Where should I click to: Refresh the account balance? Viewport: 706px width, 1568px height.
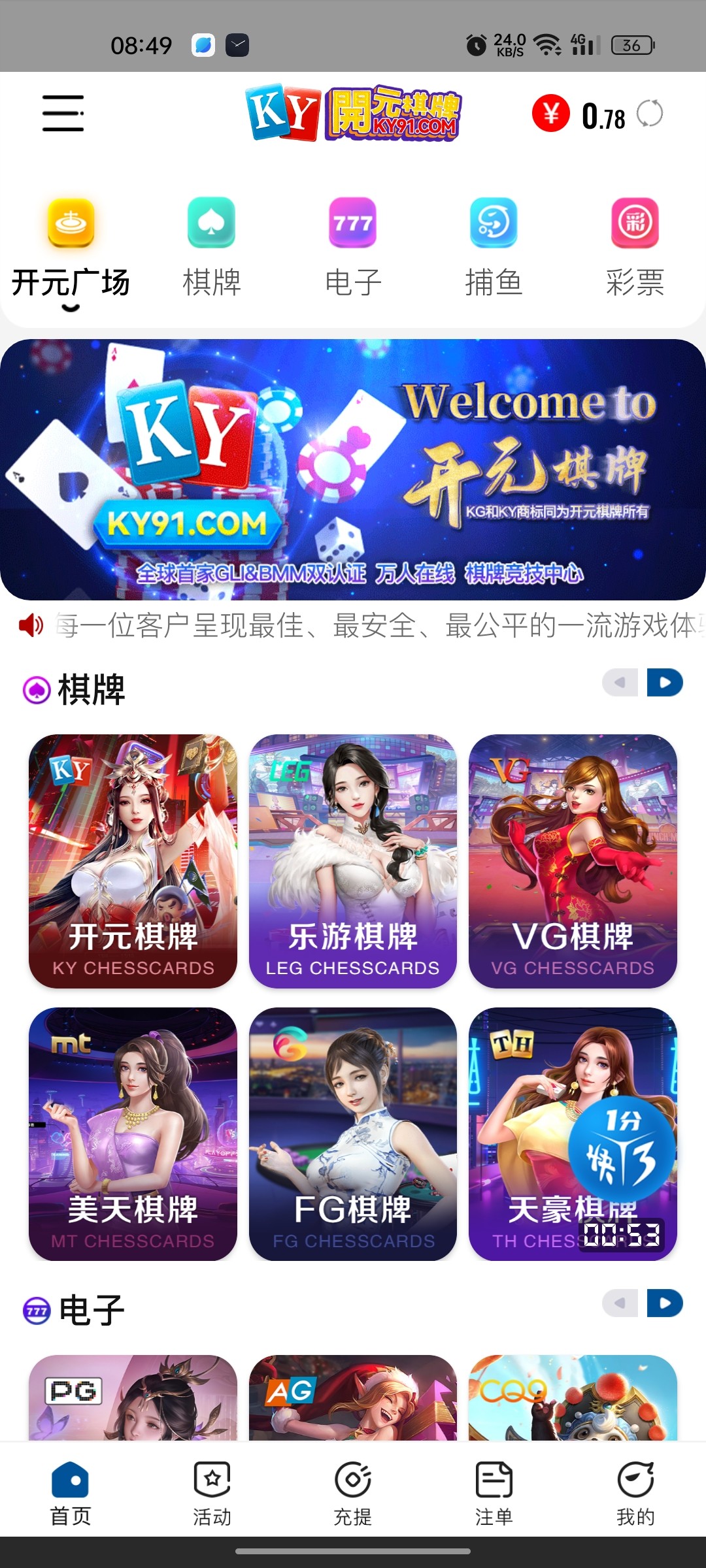[x=650, y=114]
